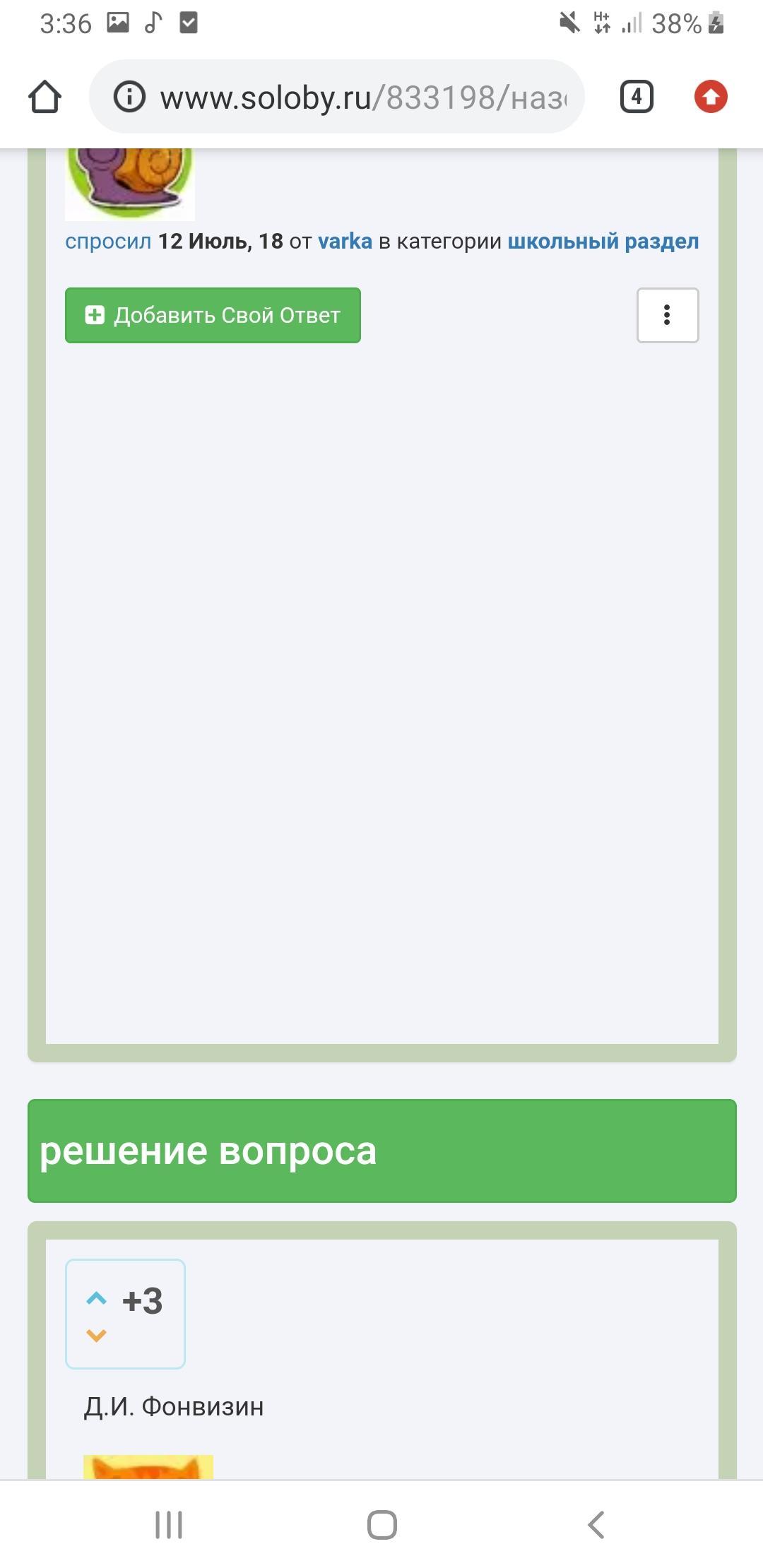Open the profile of user varka
The image size is (763, 1568).
(345, 242)
